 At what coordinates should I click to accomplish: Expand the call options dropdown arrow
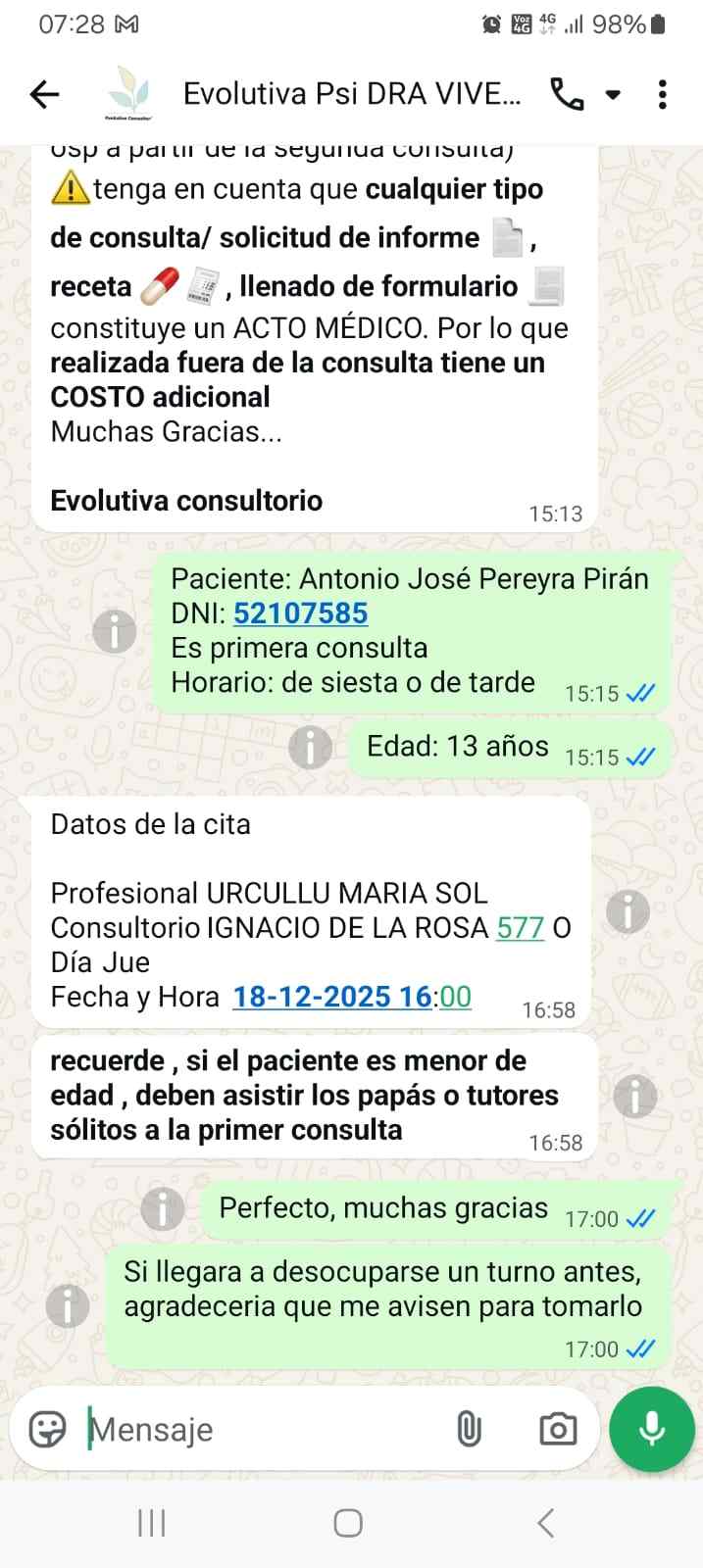[x=613, y=95]
